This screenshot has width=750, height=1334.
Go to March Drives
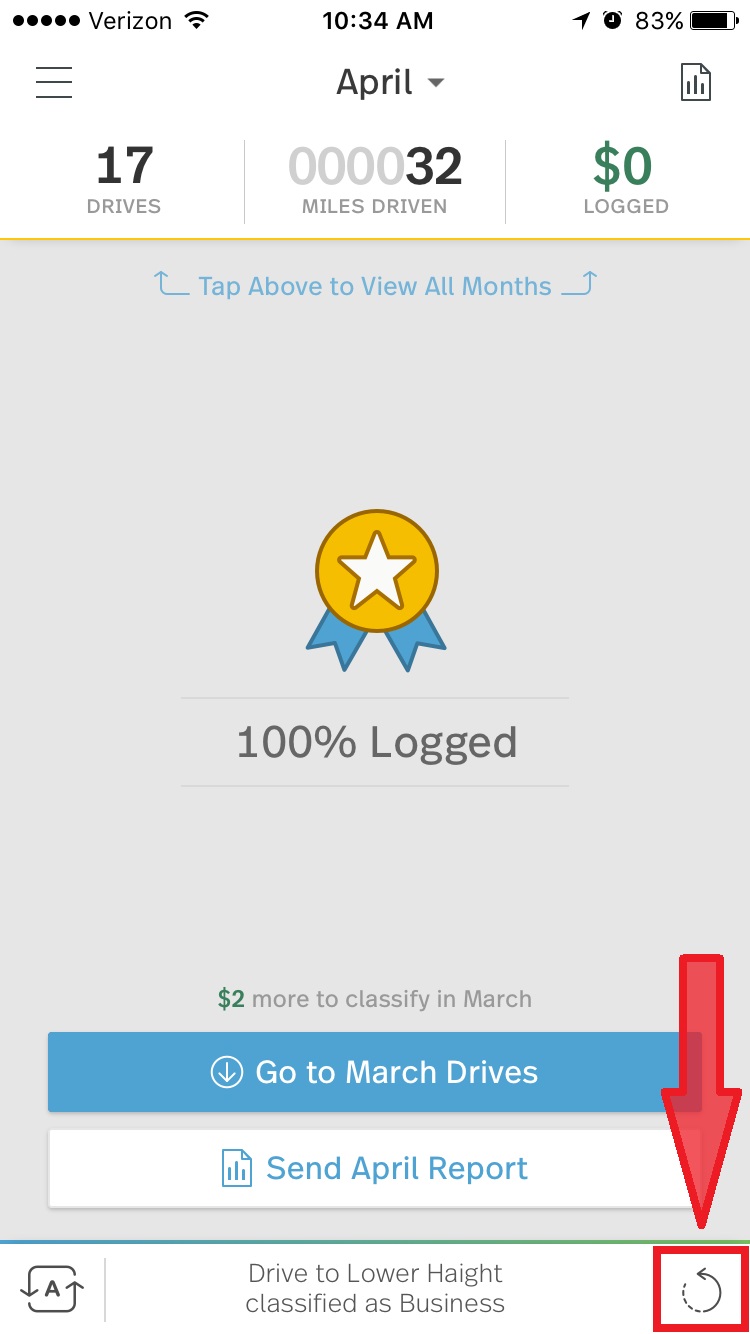[375, 1072]
